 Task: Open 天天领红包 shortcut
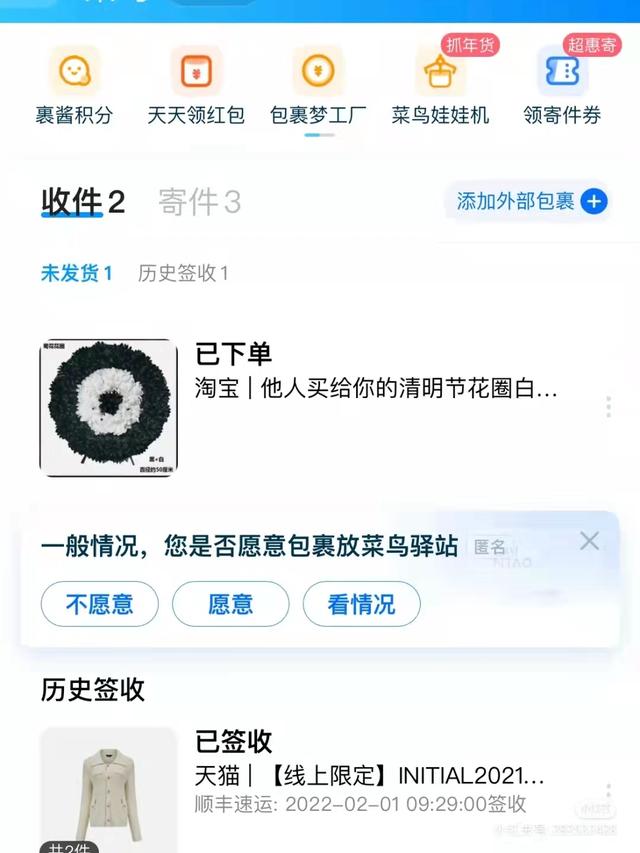point(196,86)
